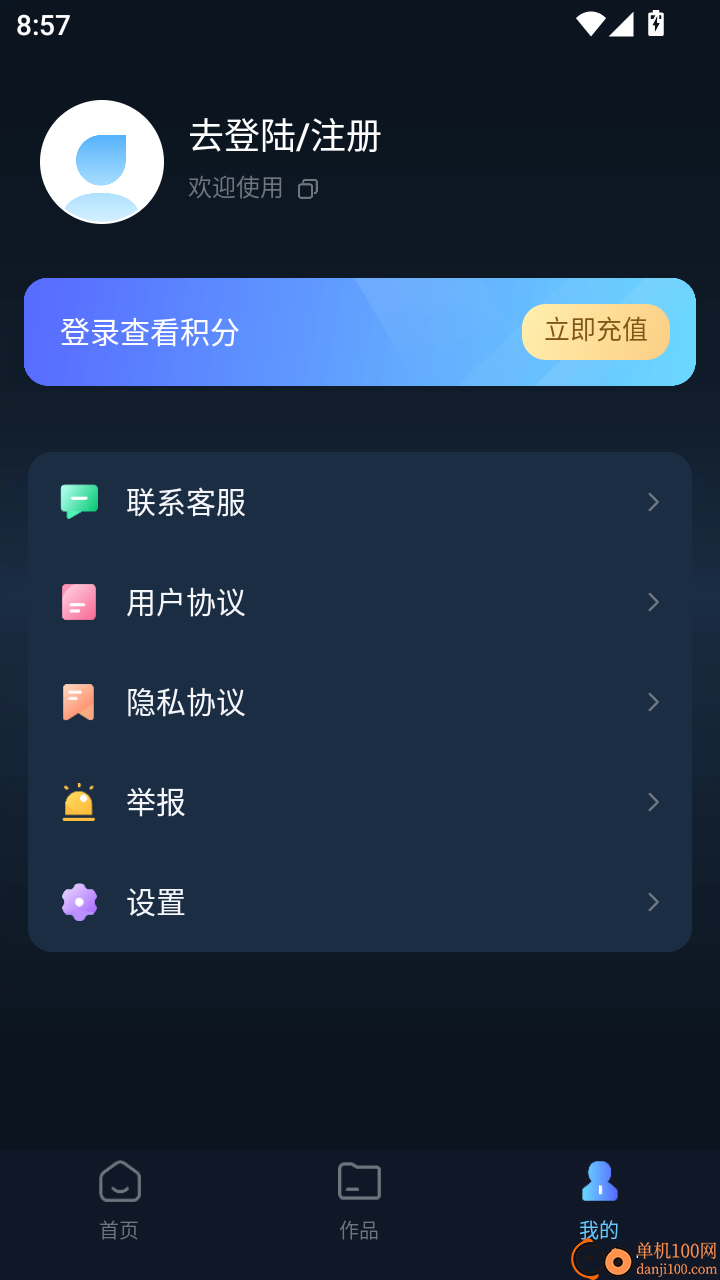Tap the copy icon next to 欢迎使用

[x=307, y=188]
